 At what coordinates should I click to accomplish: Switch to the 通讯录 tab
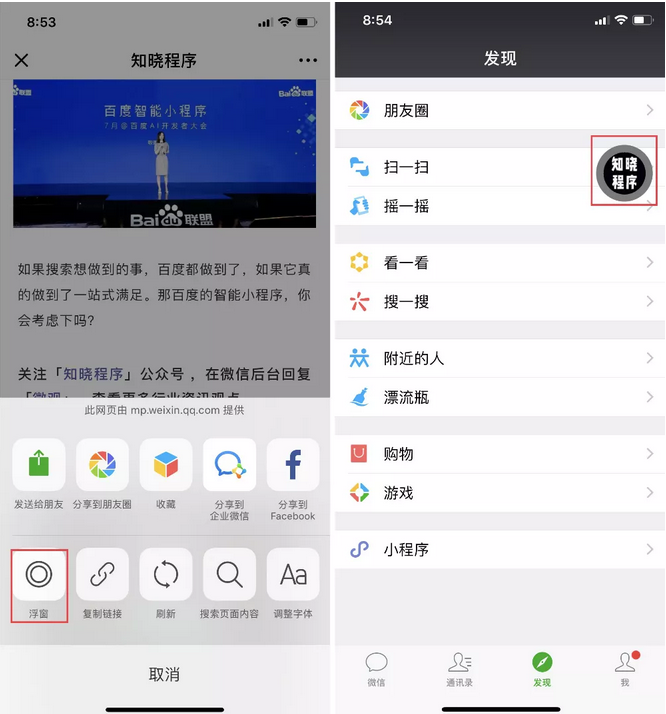pos(459,669)
